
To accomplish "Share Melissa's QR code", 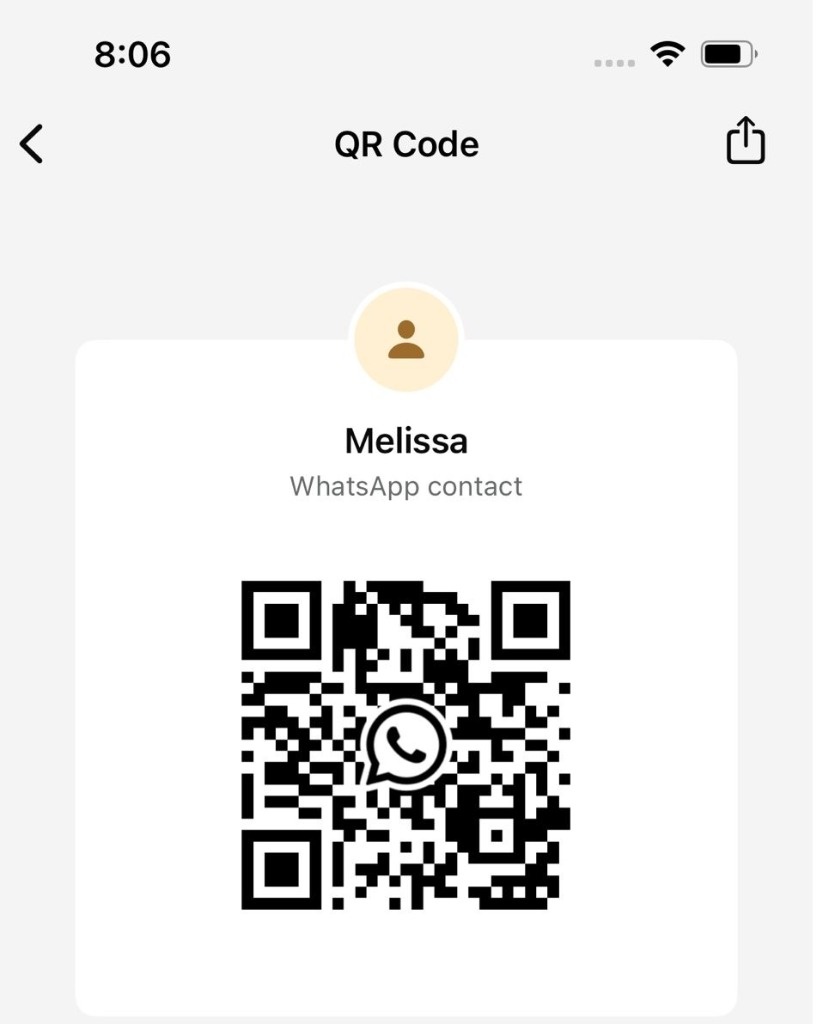I will pyautogui.click(x=745, y=141).
